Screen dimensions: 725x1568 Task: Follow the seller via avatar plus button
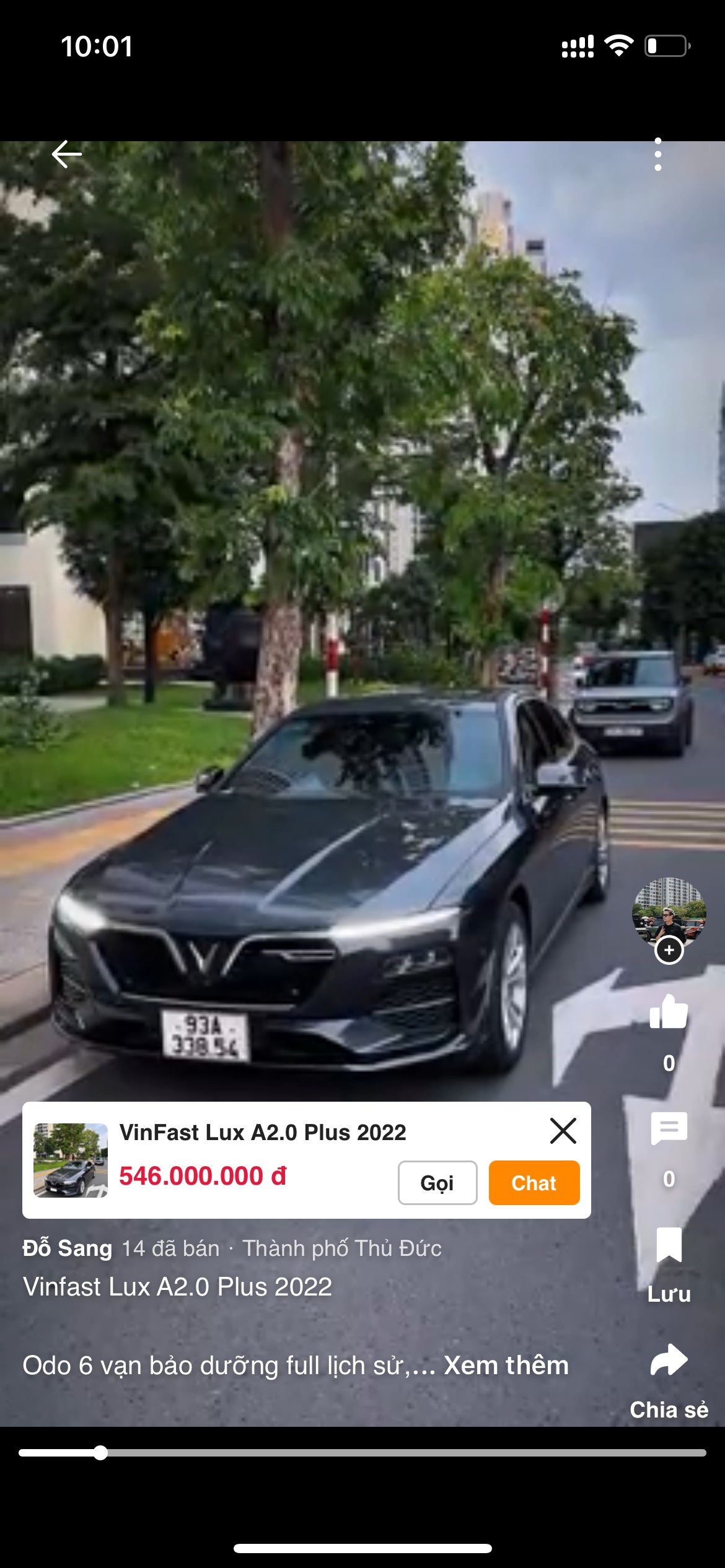669,950
